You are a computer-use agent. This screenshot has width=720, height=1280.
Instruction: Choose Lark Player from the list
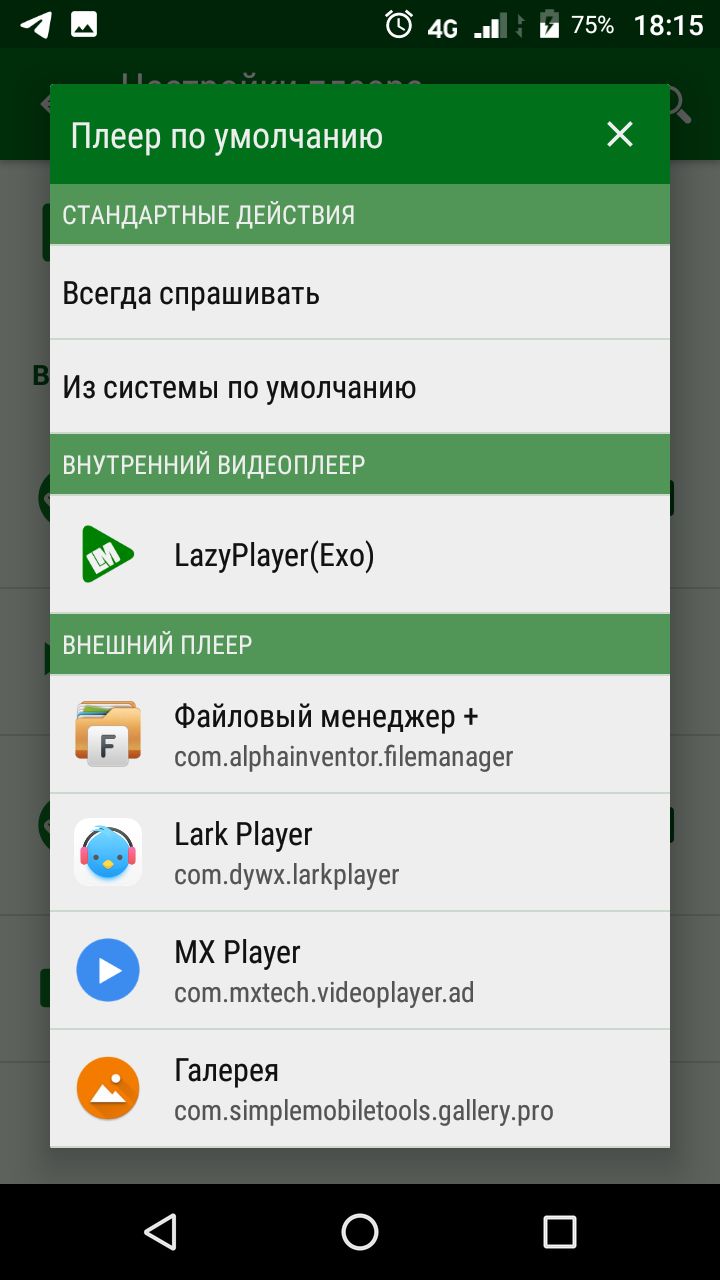(360, 852)
